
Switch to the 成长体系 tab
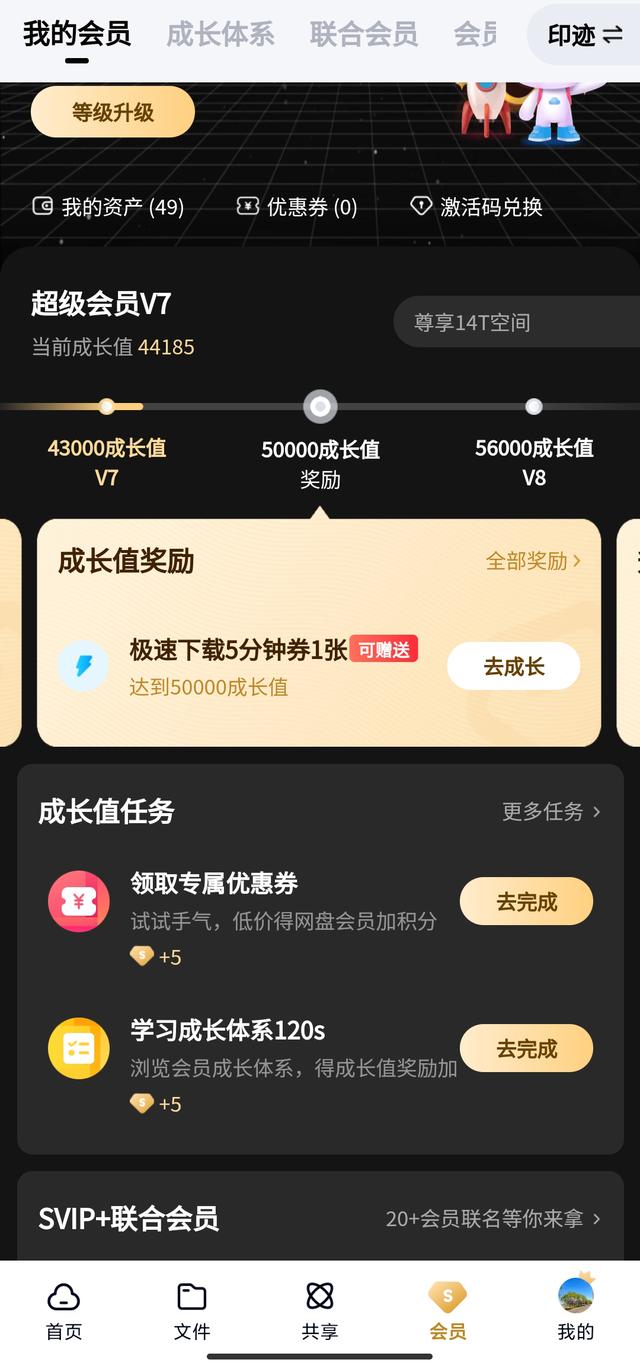pyautogui.click(x=220, y=34)
